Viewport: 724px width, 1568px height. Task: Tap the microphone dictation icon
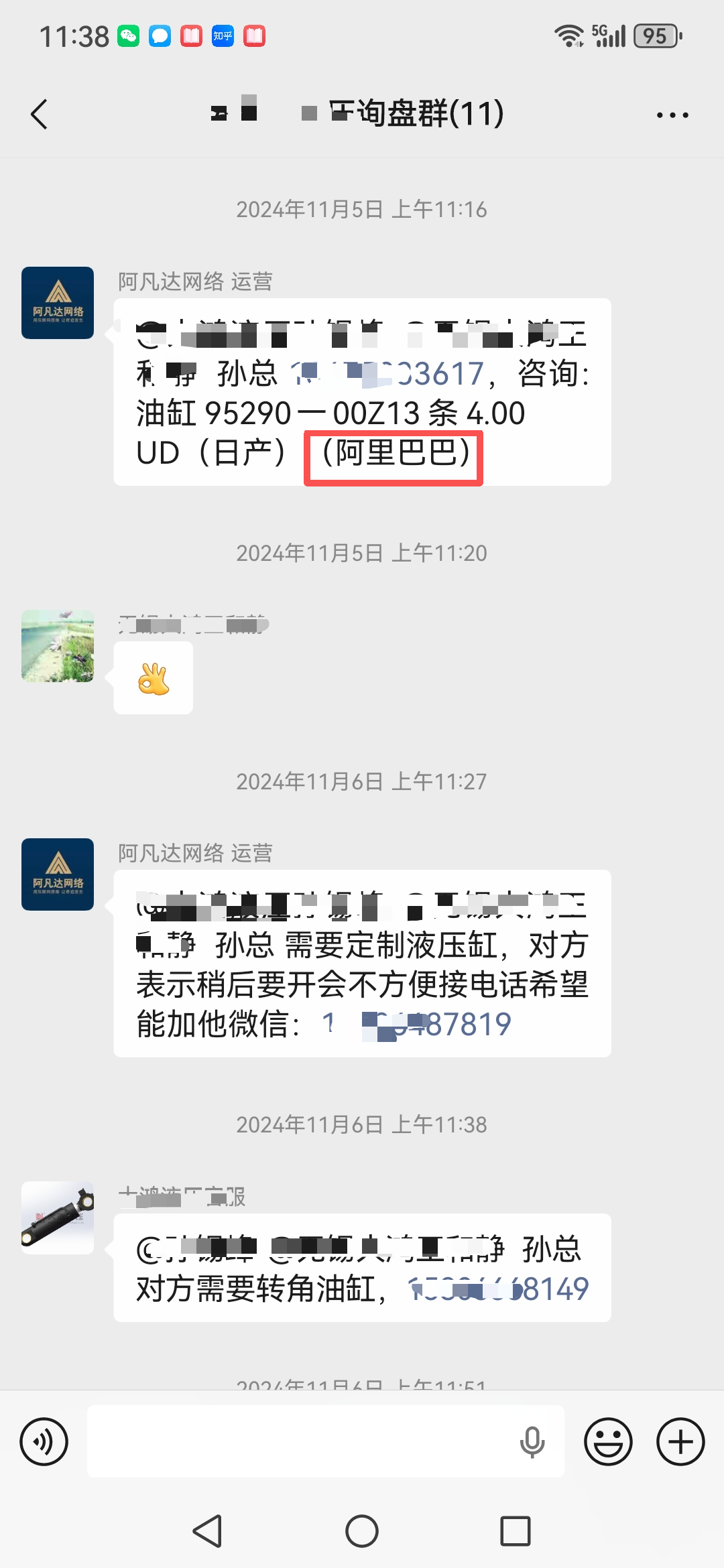(532, 1441)
